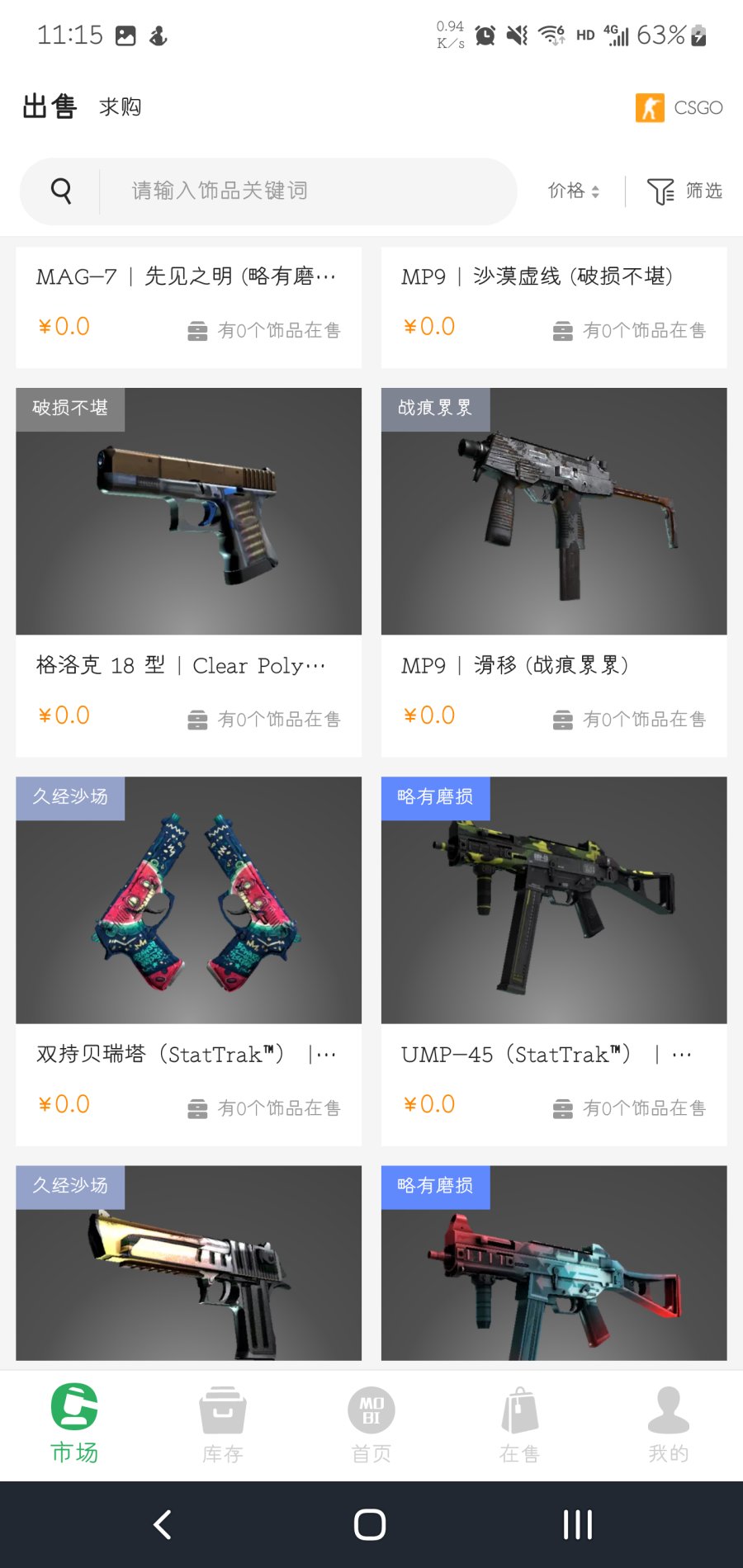Switch to the 库存 tab

tap(223, 1424)
